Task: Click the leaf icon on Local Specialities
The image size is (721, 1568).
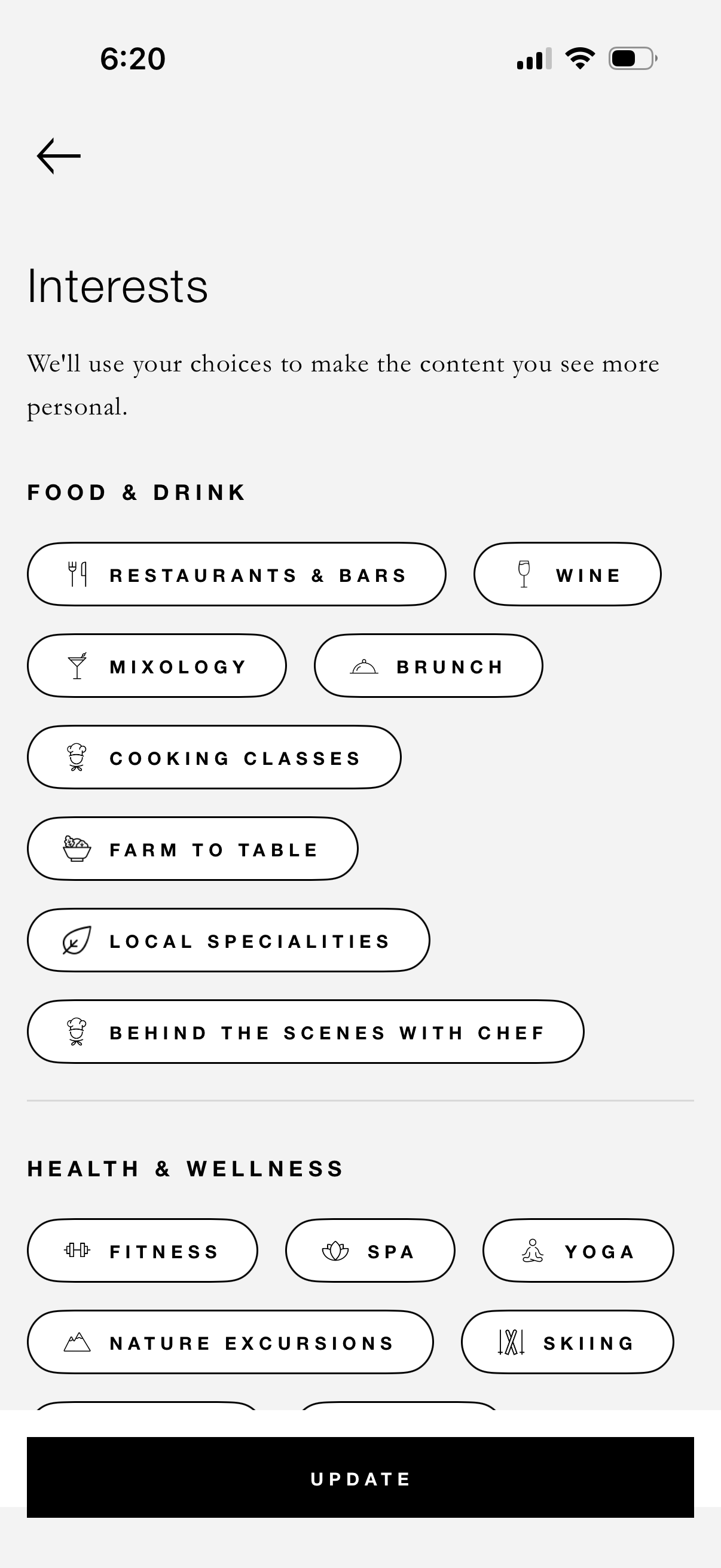Action: pyautogui.click(x=76, y=940)
